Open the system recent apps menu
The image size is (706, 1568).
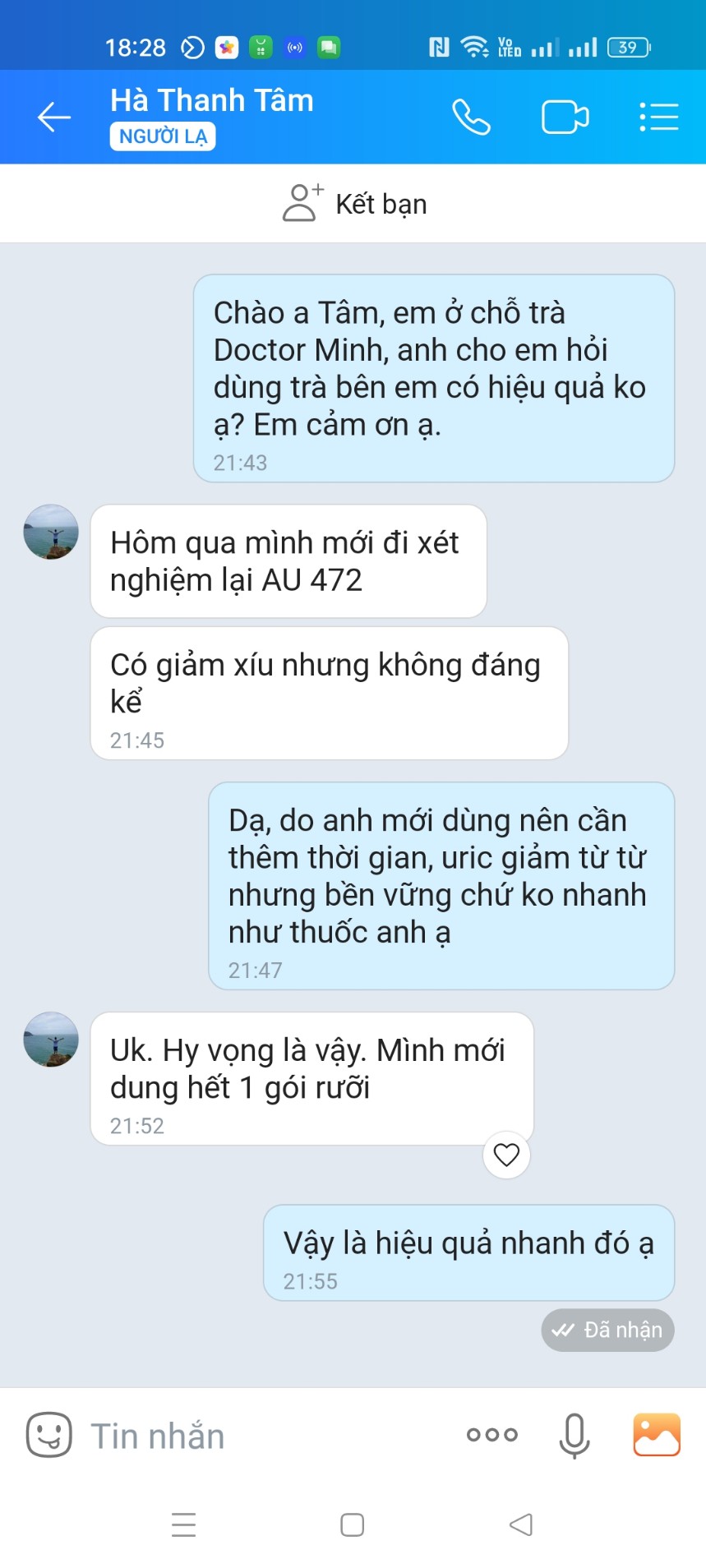click(x=184, y=1524)
